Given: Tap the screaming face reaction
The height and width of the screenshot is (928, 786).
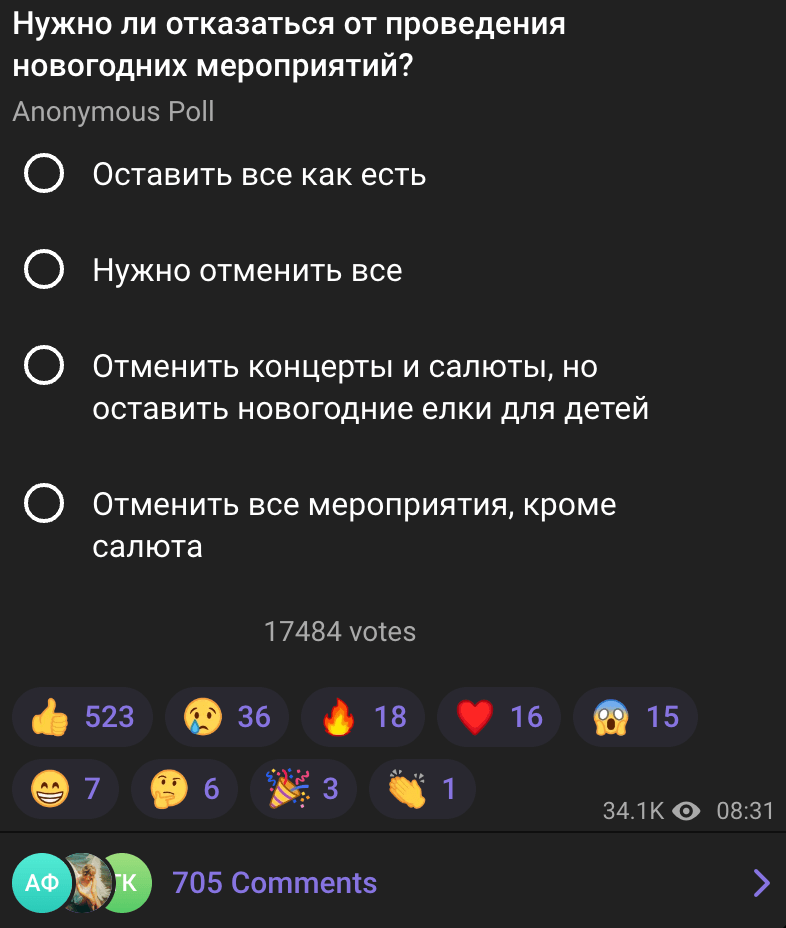Looking at the screenshot, I should coord(635,716).
